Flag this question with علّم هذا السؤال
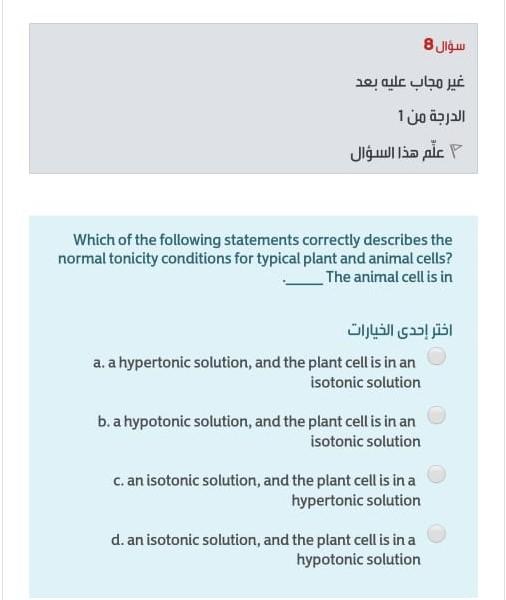Viewport: 506px width, 600px height. click(407, 153)
